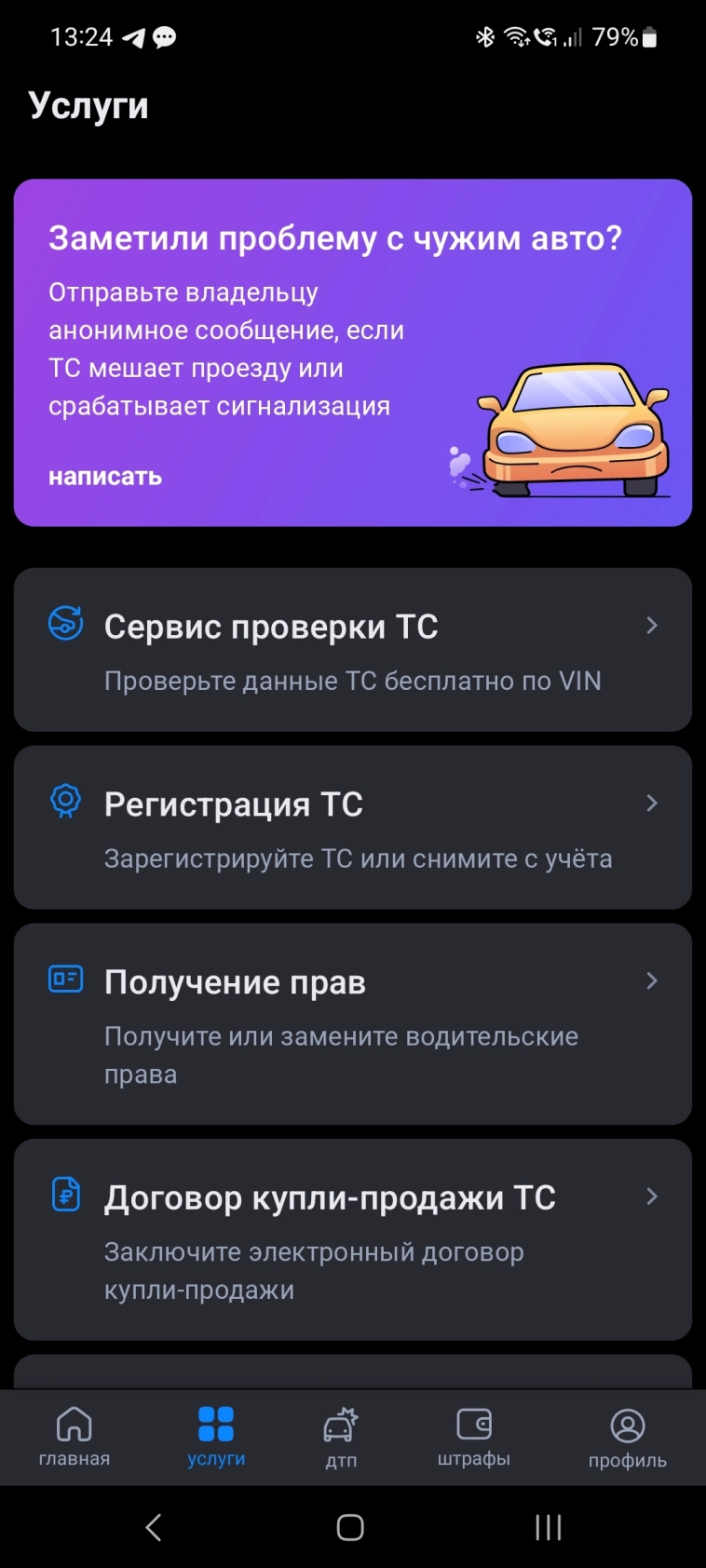706x1568 pixels.
Task: Open «Регистрация ТС» service
Action: [x=352, y=828]
